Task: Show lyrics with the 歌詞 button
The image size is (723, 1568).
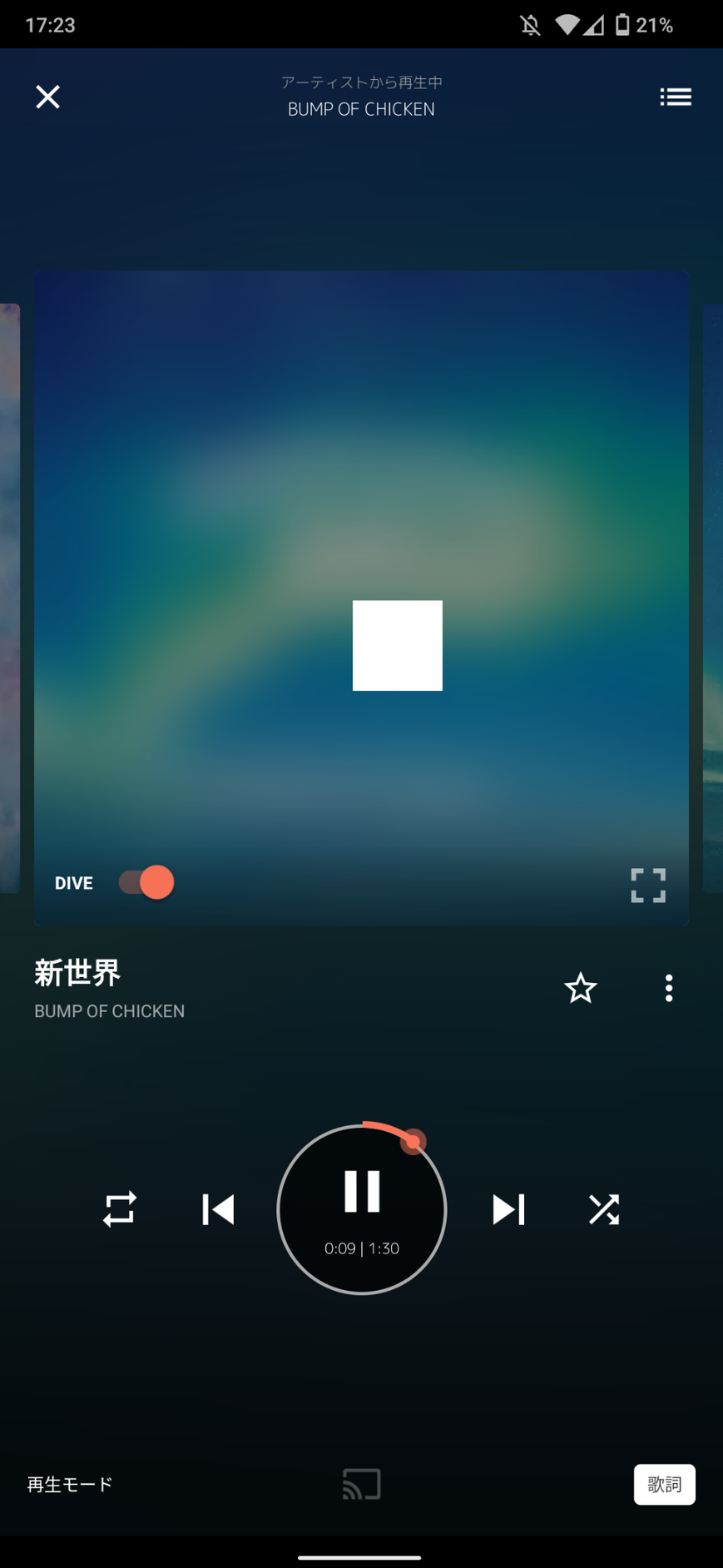Action: [x=664, y=1484]
